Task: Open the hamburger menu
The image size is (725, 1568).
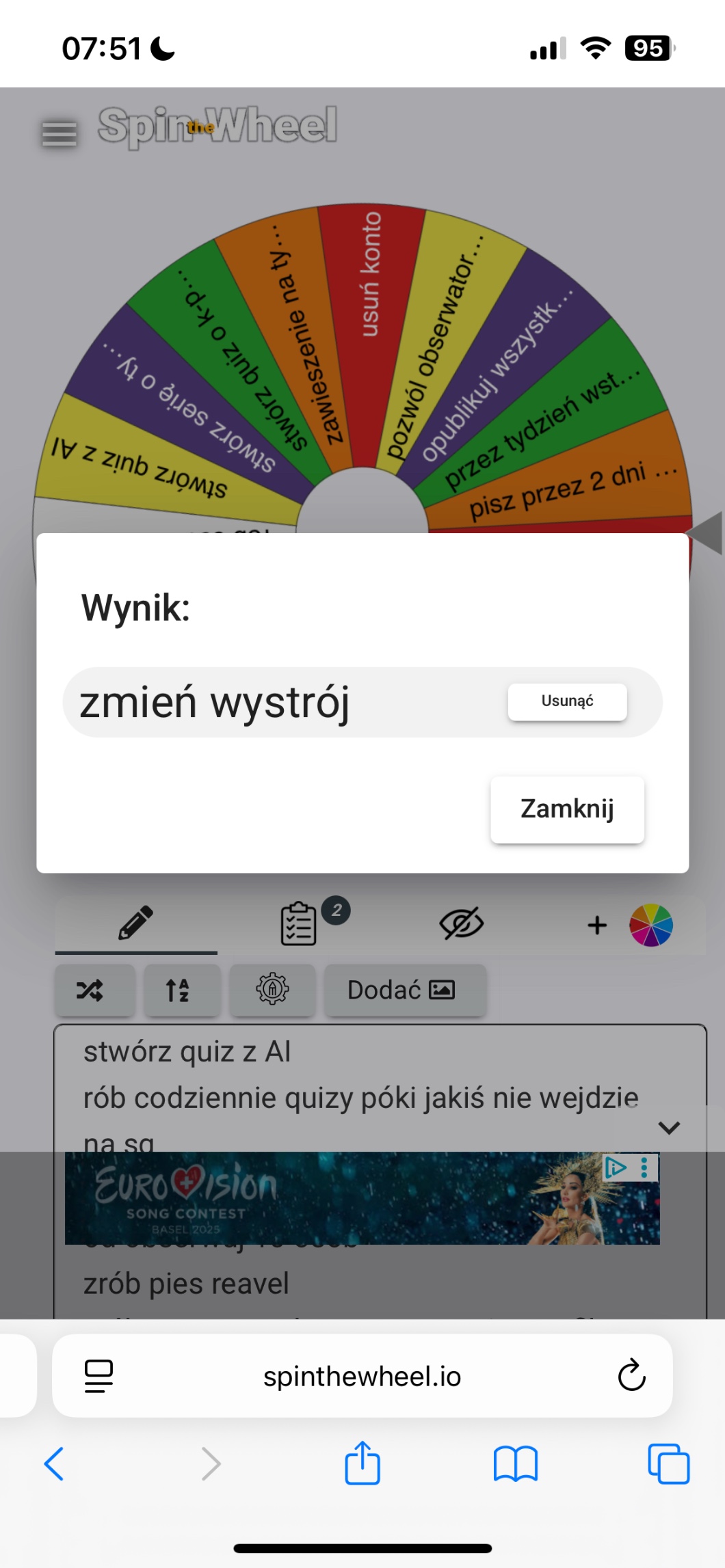Action: click(x=60, y=133)
